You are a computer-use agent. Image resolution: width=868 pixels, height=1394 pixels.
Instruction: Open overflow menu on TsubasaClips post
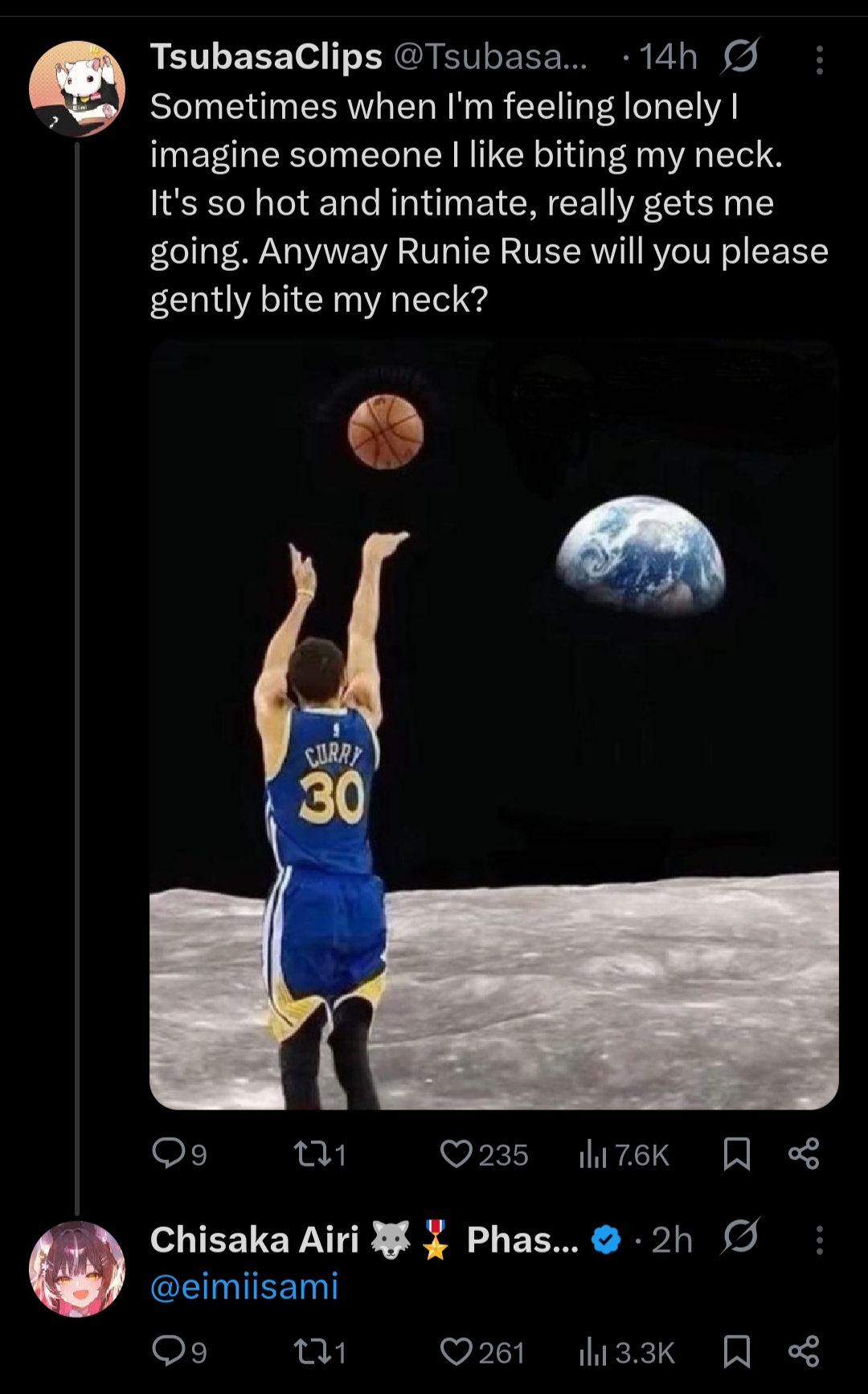[819, 60]
